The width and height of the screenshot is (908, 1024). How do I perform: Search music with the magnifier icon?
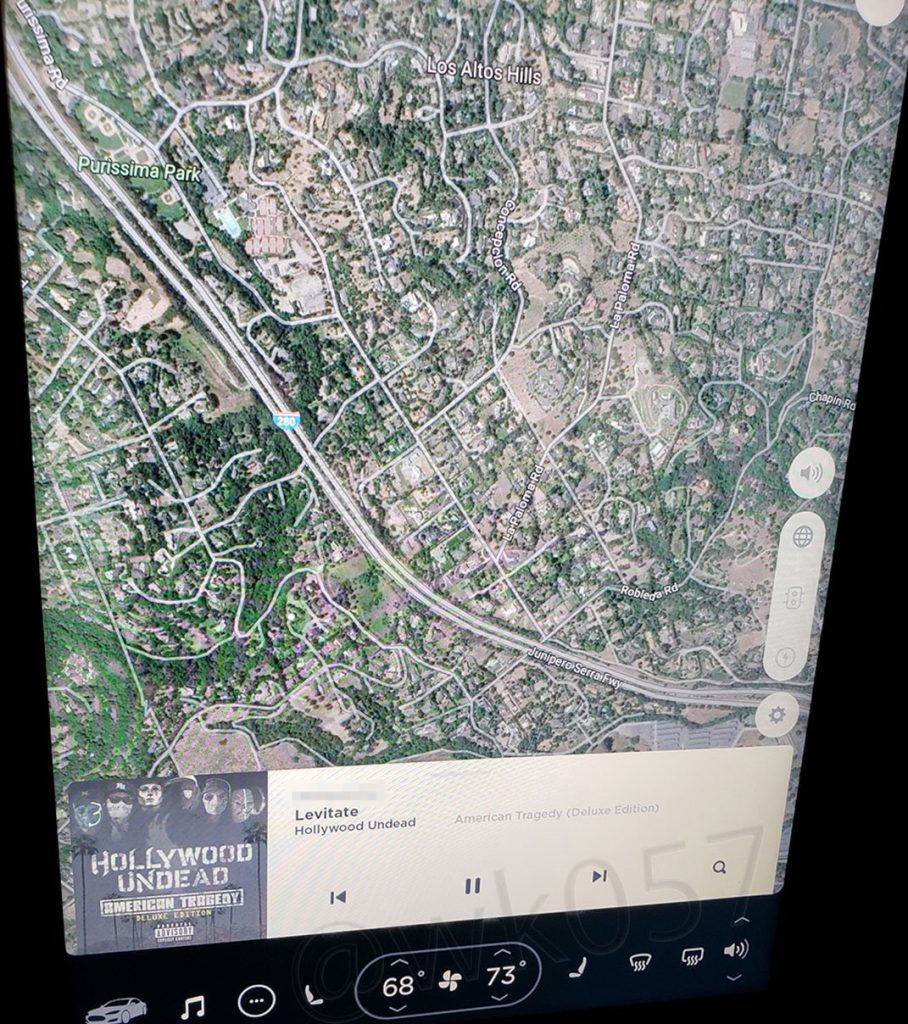tap(718, 867)
